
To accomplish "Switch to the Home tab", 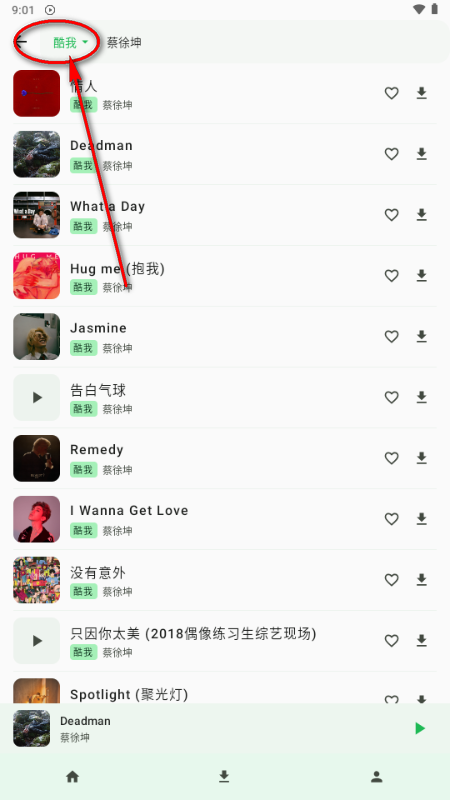I will tap(72, 777).
